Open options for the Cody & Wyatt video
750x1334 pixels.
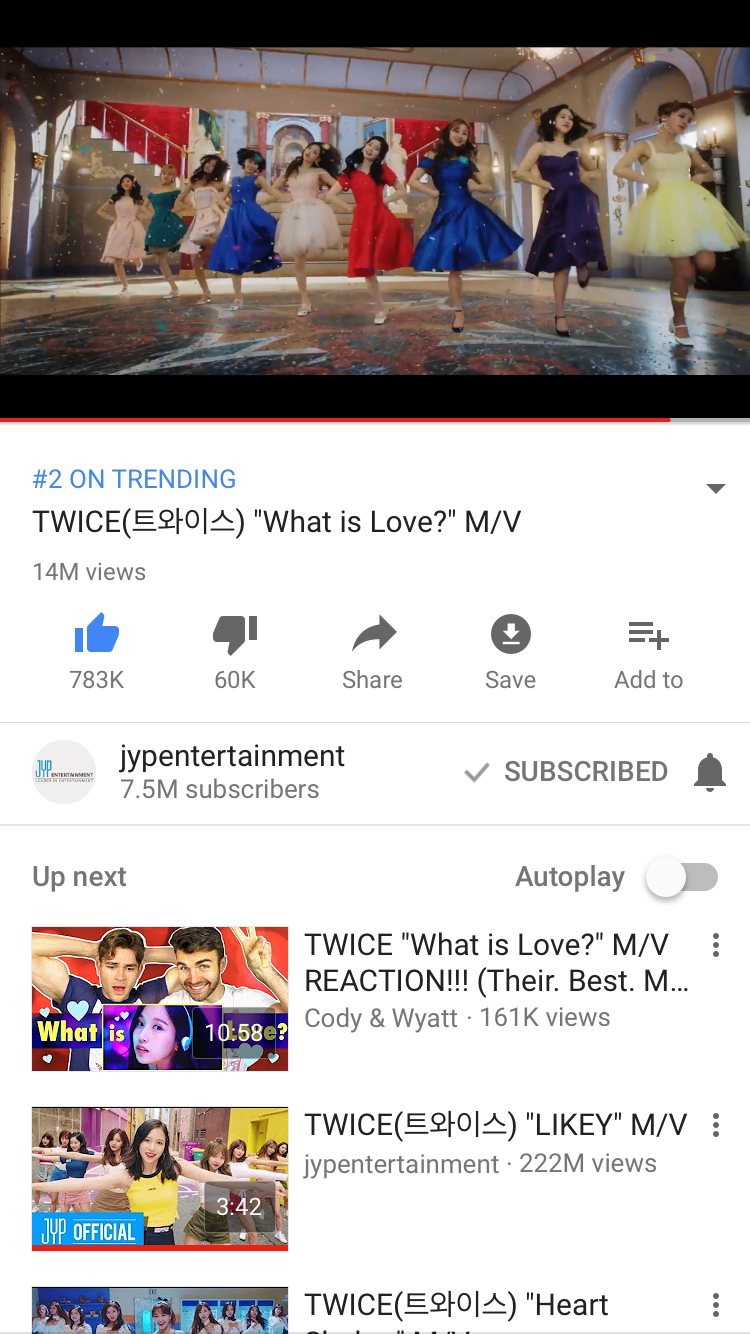(x=715, y=945)
